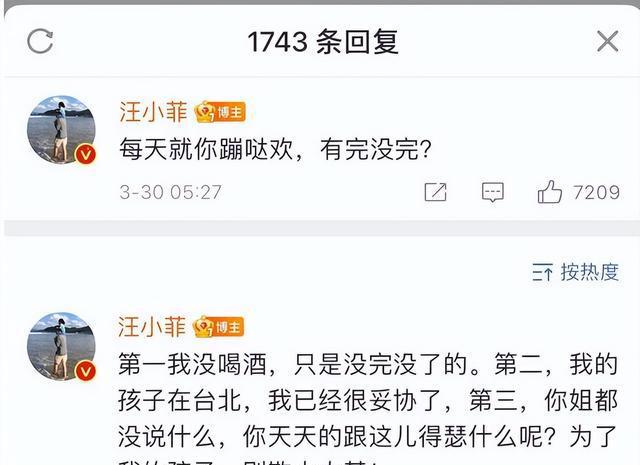Open the 按热度 sort dropdown
The image size is (640, 465).
(x=575, y=271)
